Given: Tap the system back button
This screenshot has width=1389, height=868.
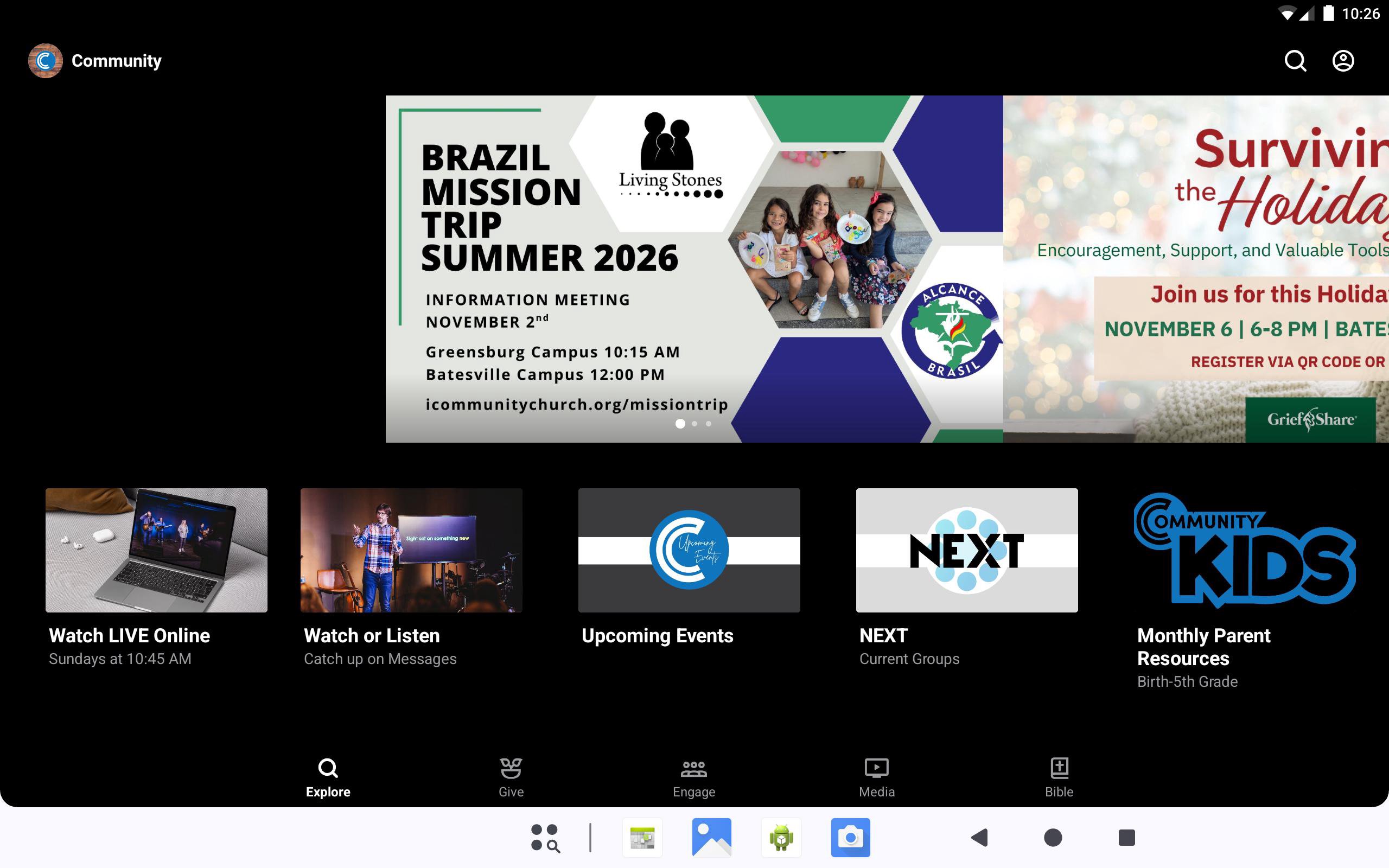Looking at the screenshot, I should 979,838.
